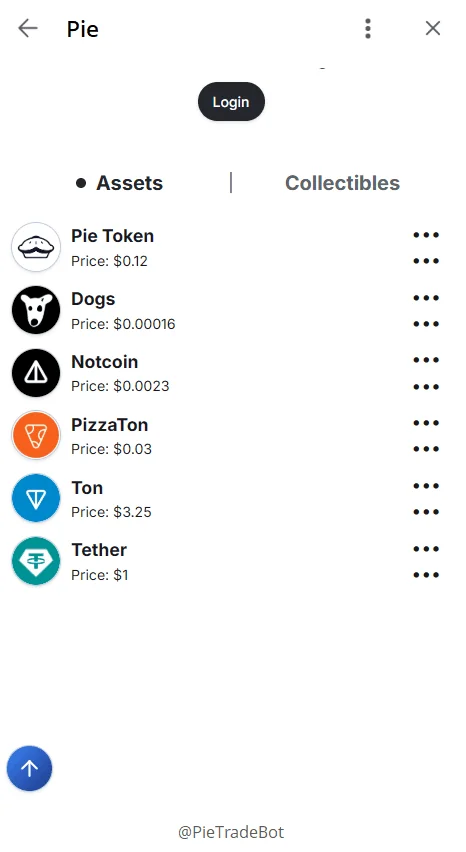Select the Assets tab
The image size is (466, 852).
(119, 183)
